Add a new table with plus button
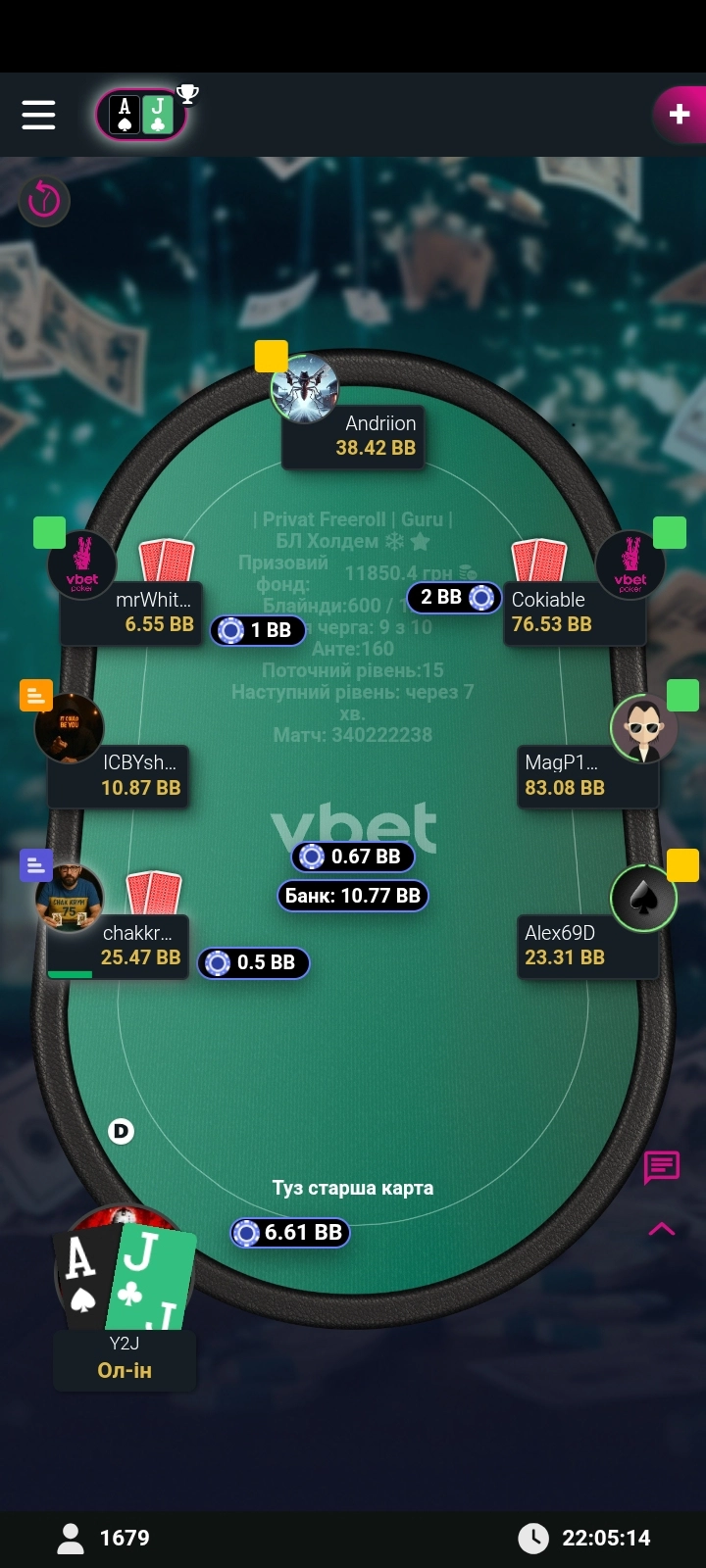 pos(679,115)
